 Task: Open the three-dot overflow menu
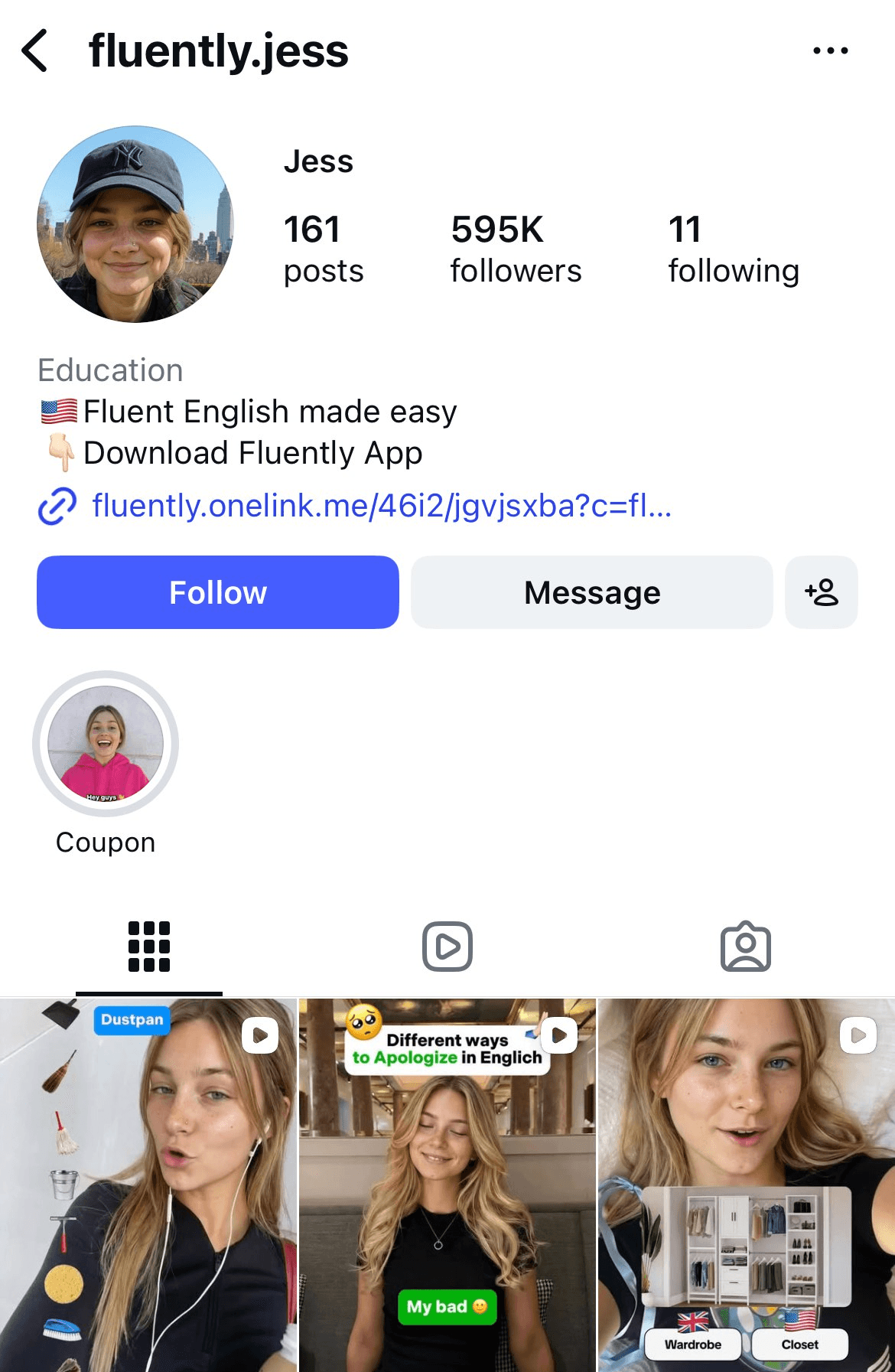(x=830, y=51)
